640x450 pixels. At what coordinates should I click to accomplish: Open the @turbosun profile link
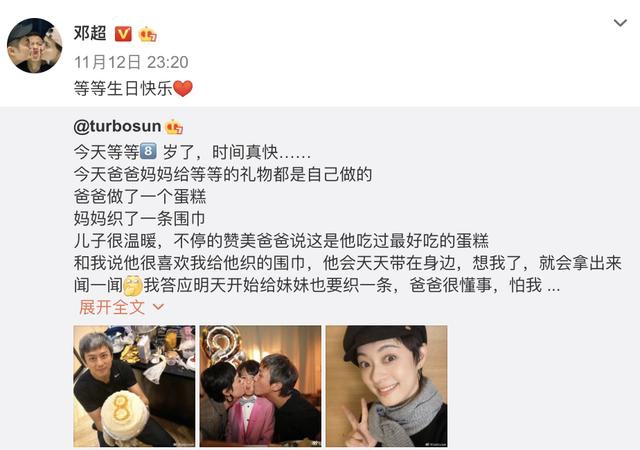119,126
